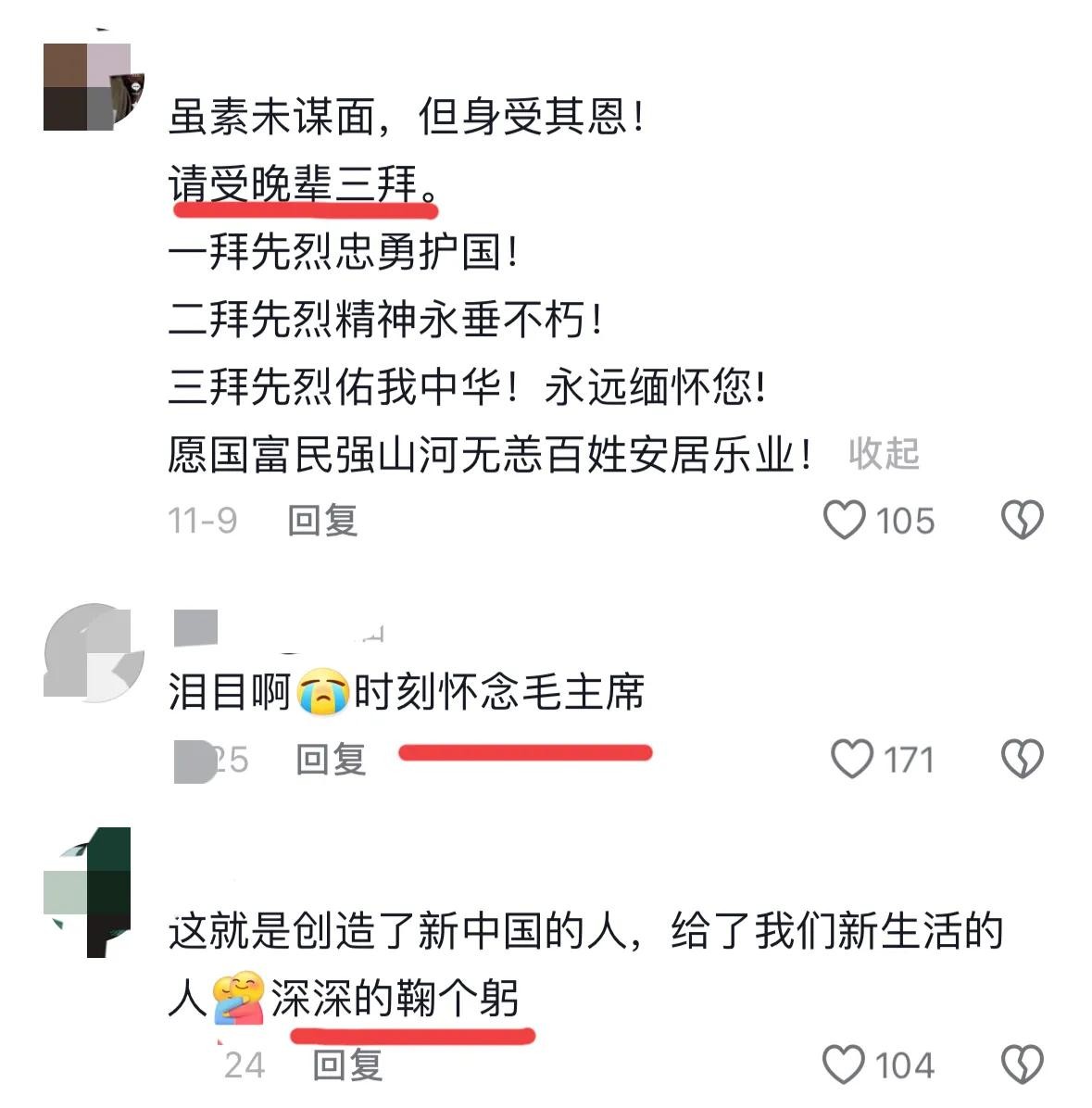The height and width of the screenshot is (1108, 1092).
Task: Like the comment with 104 likes
Action: click(845, 1065)
